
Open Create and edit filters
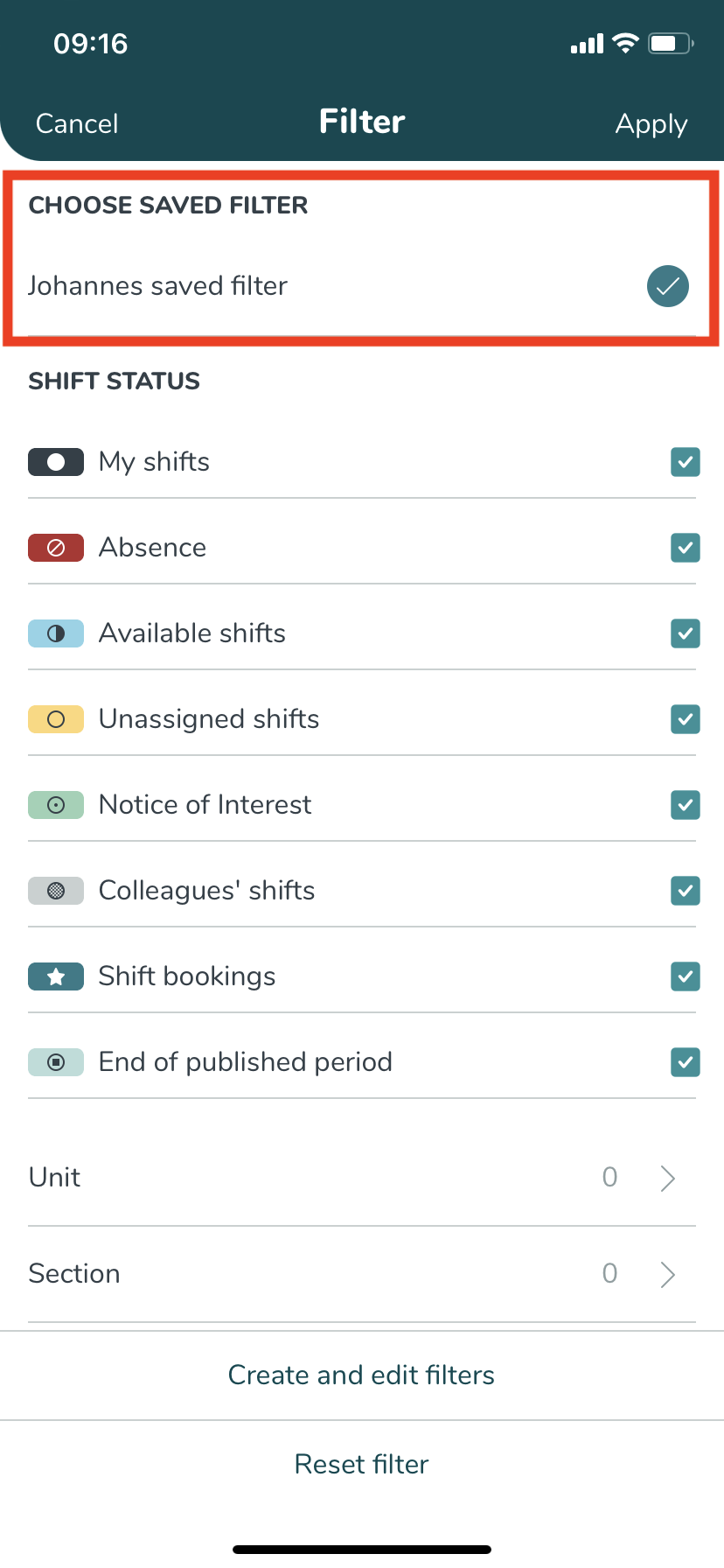[x=362, y=1375]
